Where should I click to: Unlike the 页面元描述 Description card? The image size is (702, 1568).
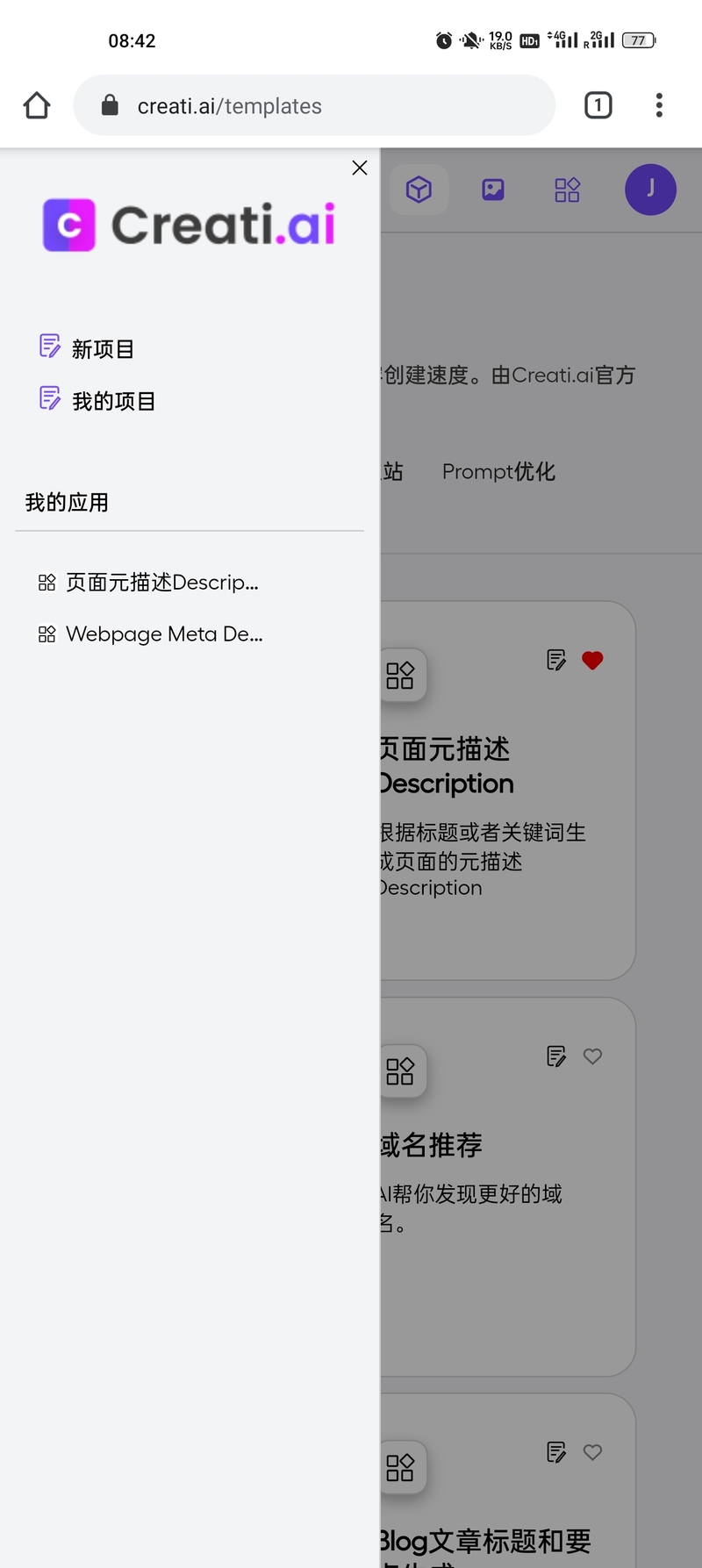tap(592, 660)
